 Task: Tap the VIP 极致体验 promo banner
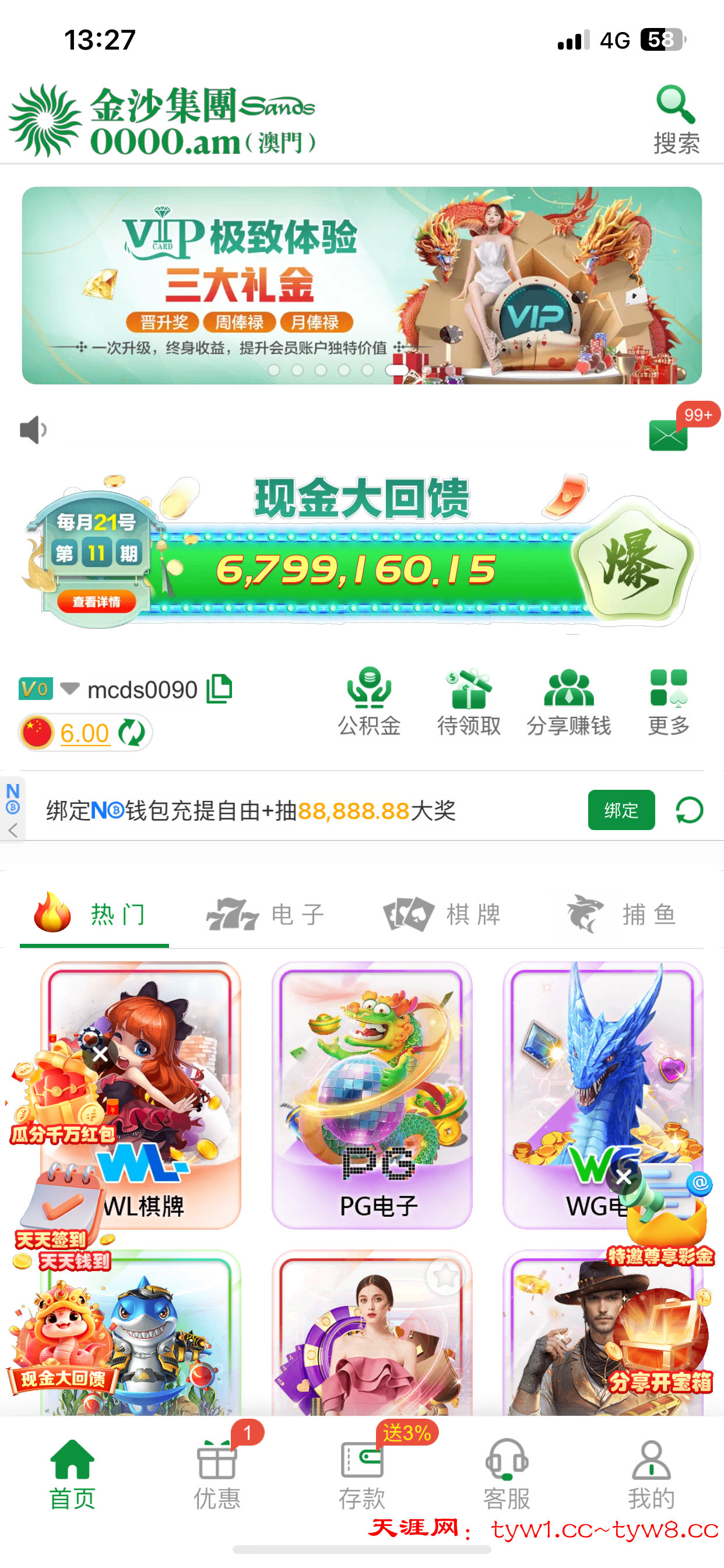point(361,285)
